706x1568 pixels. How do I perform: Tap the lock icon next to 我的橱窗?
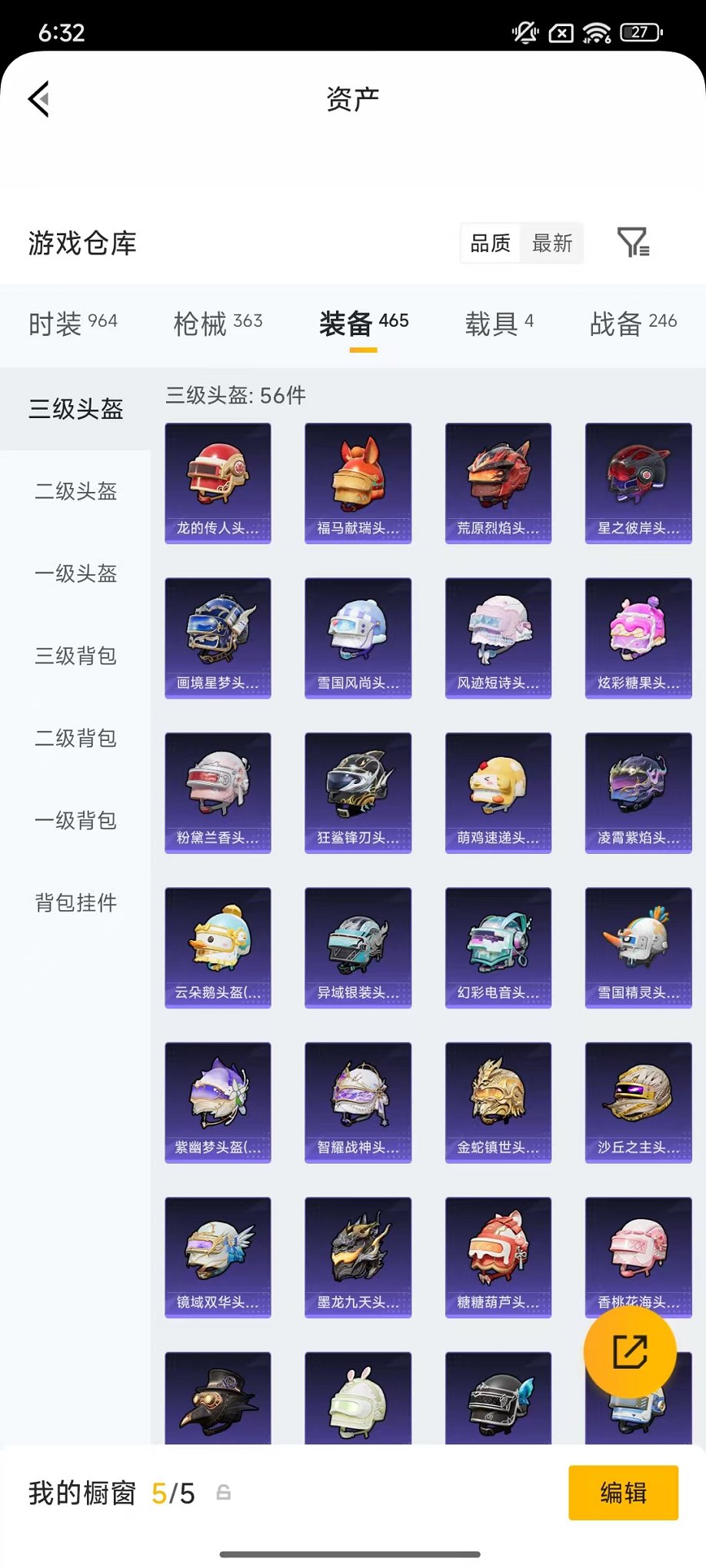223,1493
